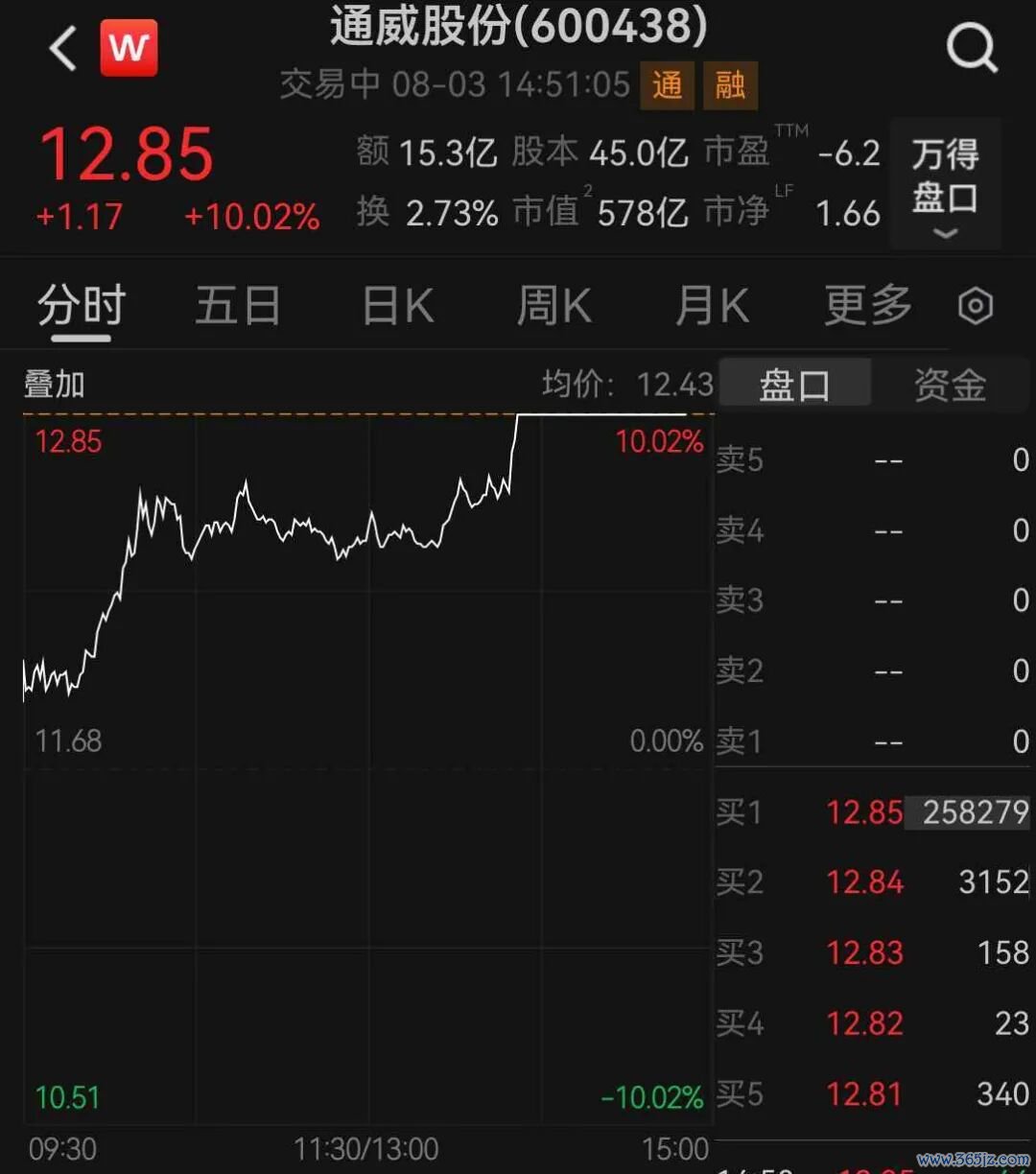Go back with the arrow icon
1036x1174 pixels.
click(63, 48)
